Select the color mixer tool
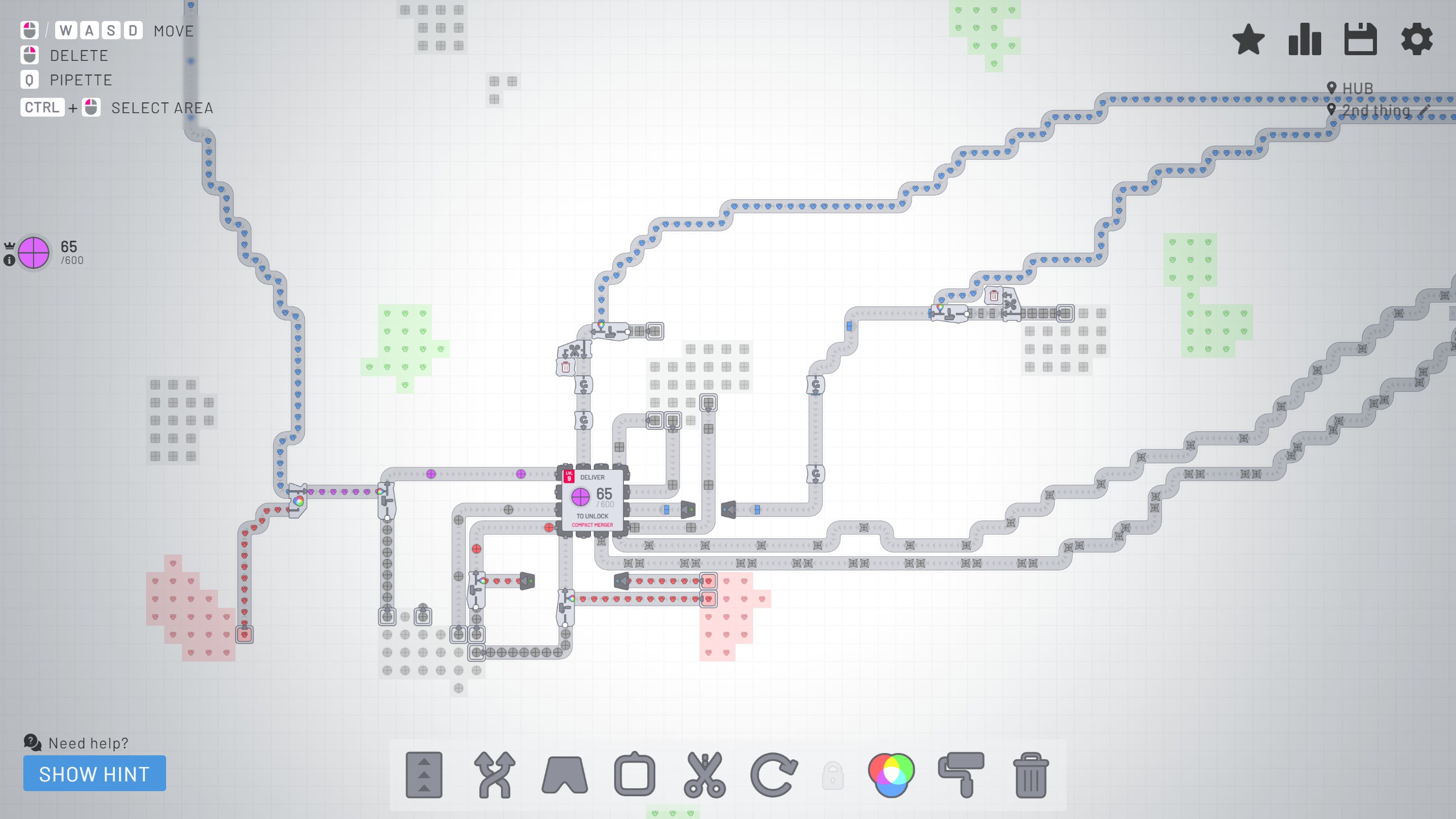Image resolution: width=1456 pixels, height=819 pixels. pyautogui.click(x=891, y=775)
